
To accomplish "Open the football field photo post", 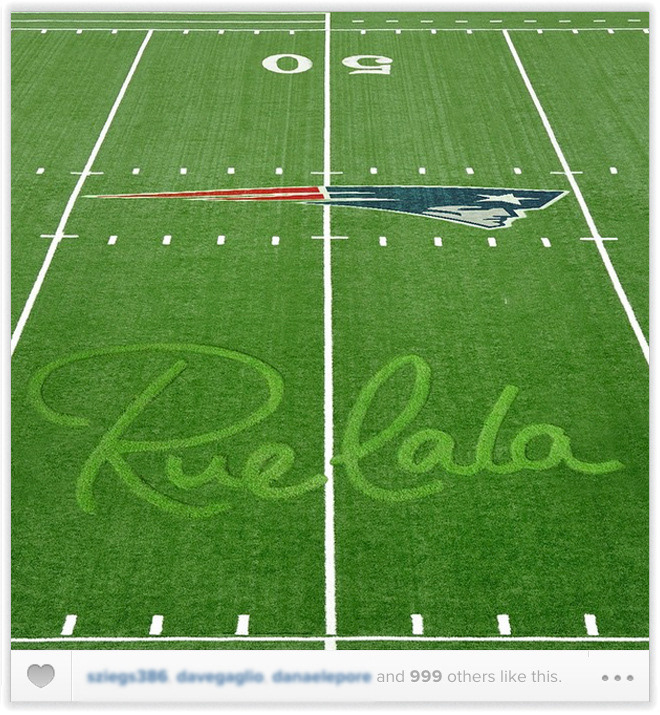I will [330, 330].
